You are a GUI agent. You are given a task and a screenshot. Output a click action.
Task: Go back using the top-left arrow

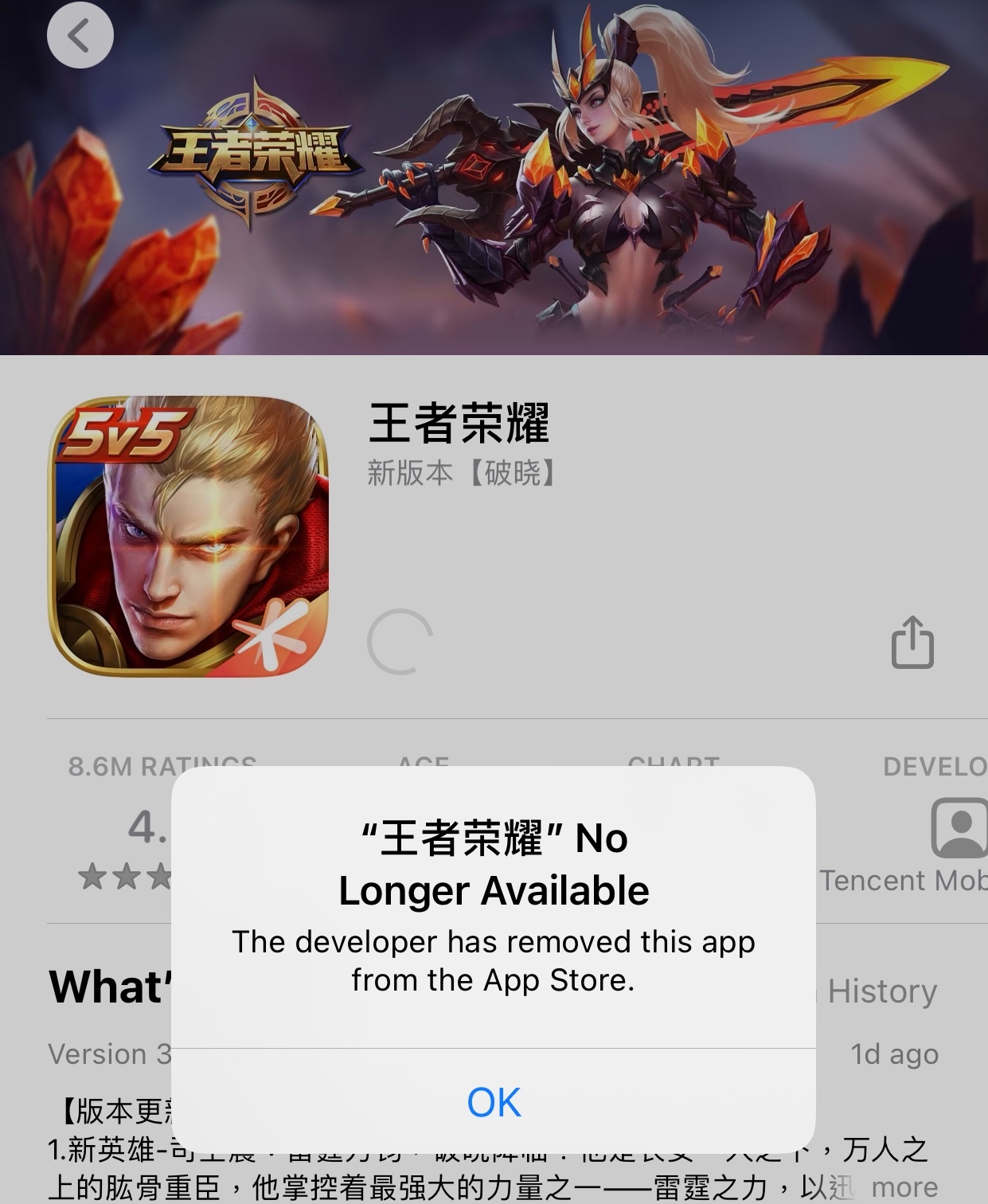tap(80, 36)
